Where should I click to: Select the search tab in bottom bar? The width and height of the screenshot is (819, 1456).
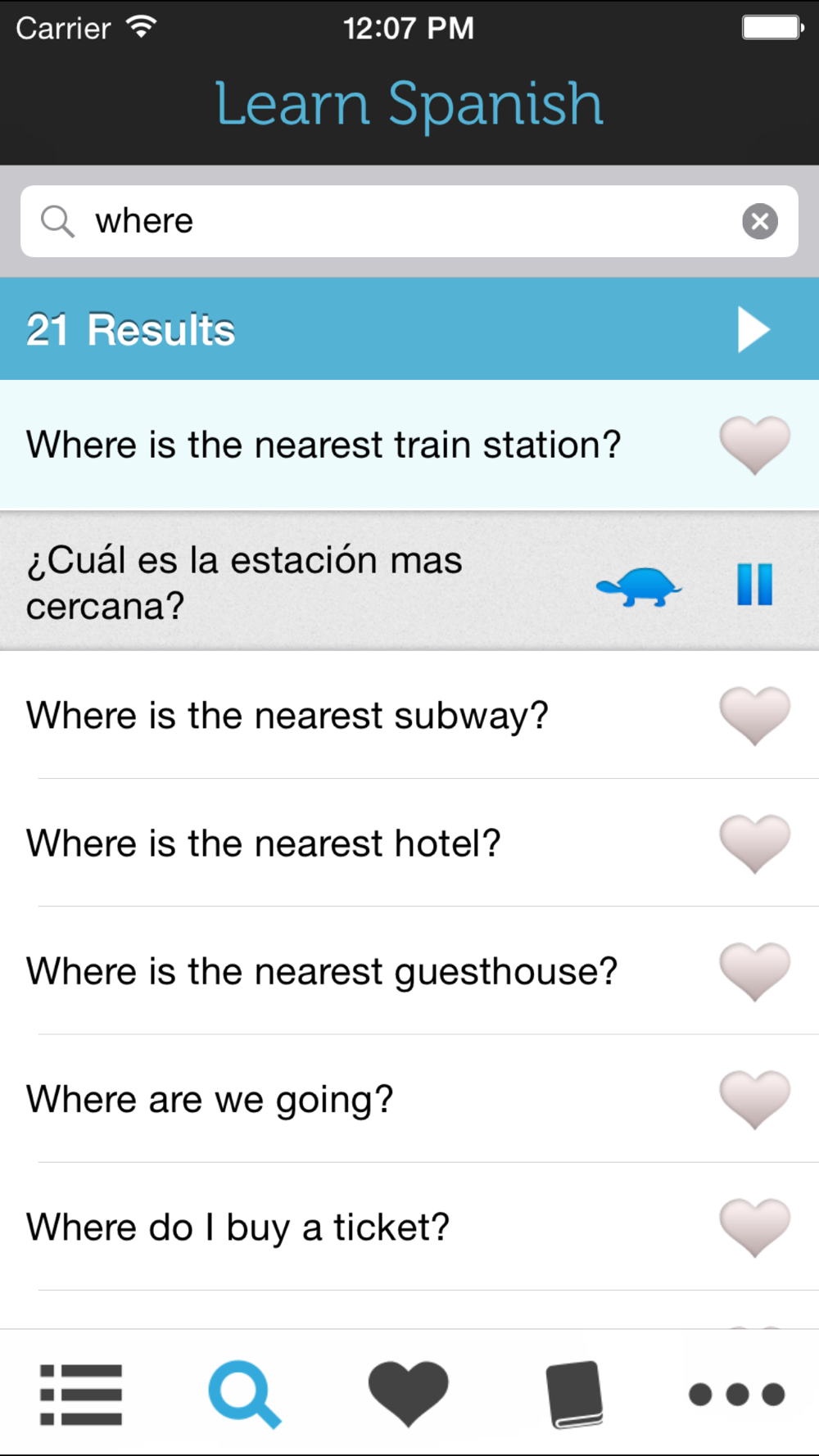[244, 1394]
